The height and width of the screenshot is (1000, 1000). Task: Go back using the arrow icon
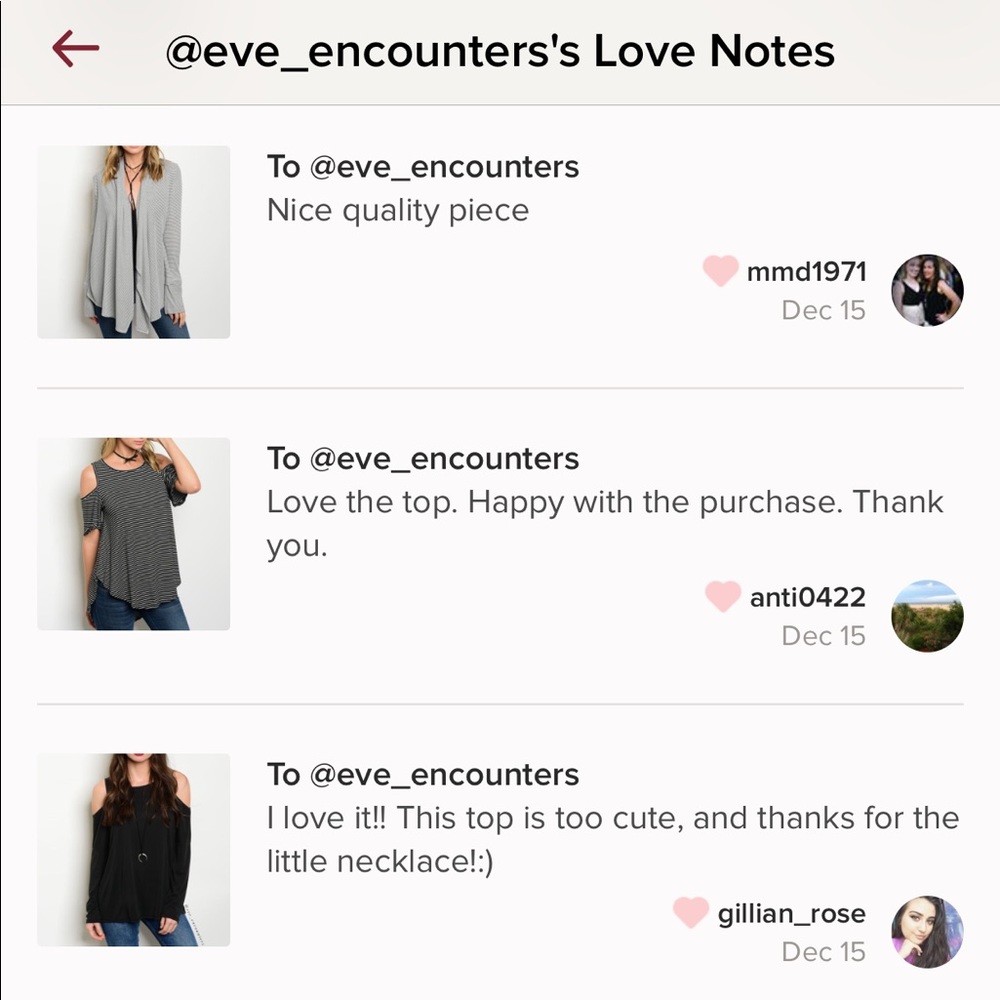click(75, 48)
